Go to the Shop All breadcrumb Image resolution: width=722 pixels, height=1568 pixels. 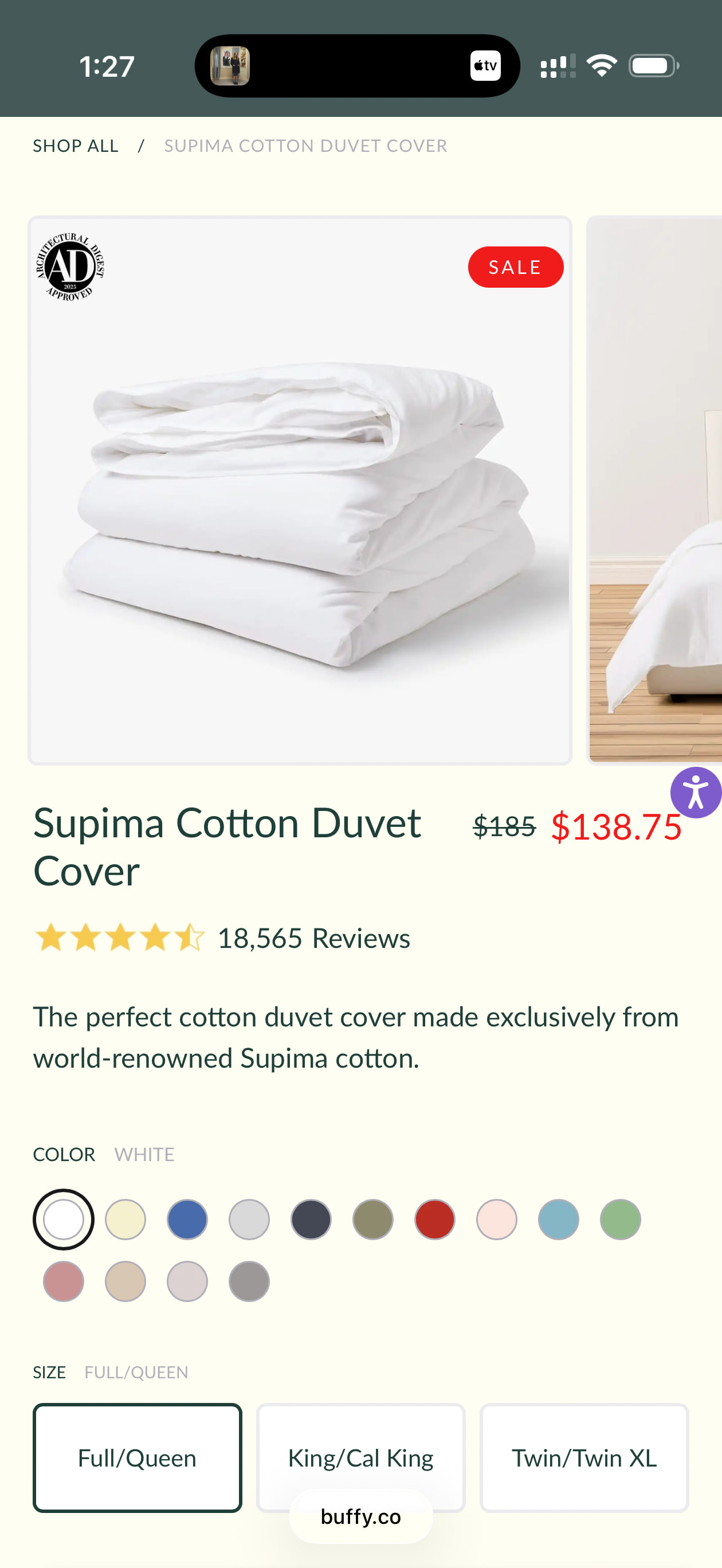(76, 146)
